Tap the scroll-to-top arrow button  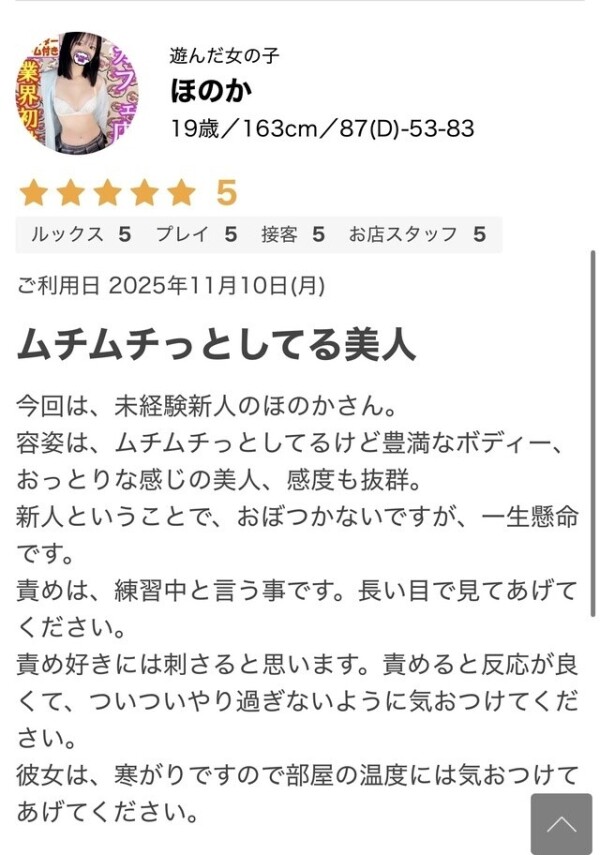click(561, 823)
